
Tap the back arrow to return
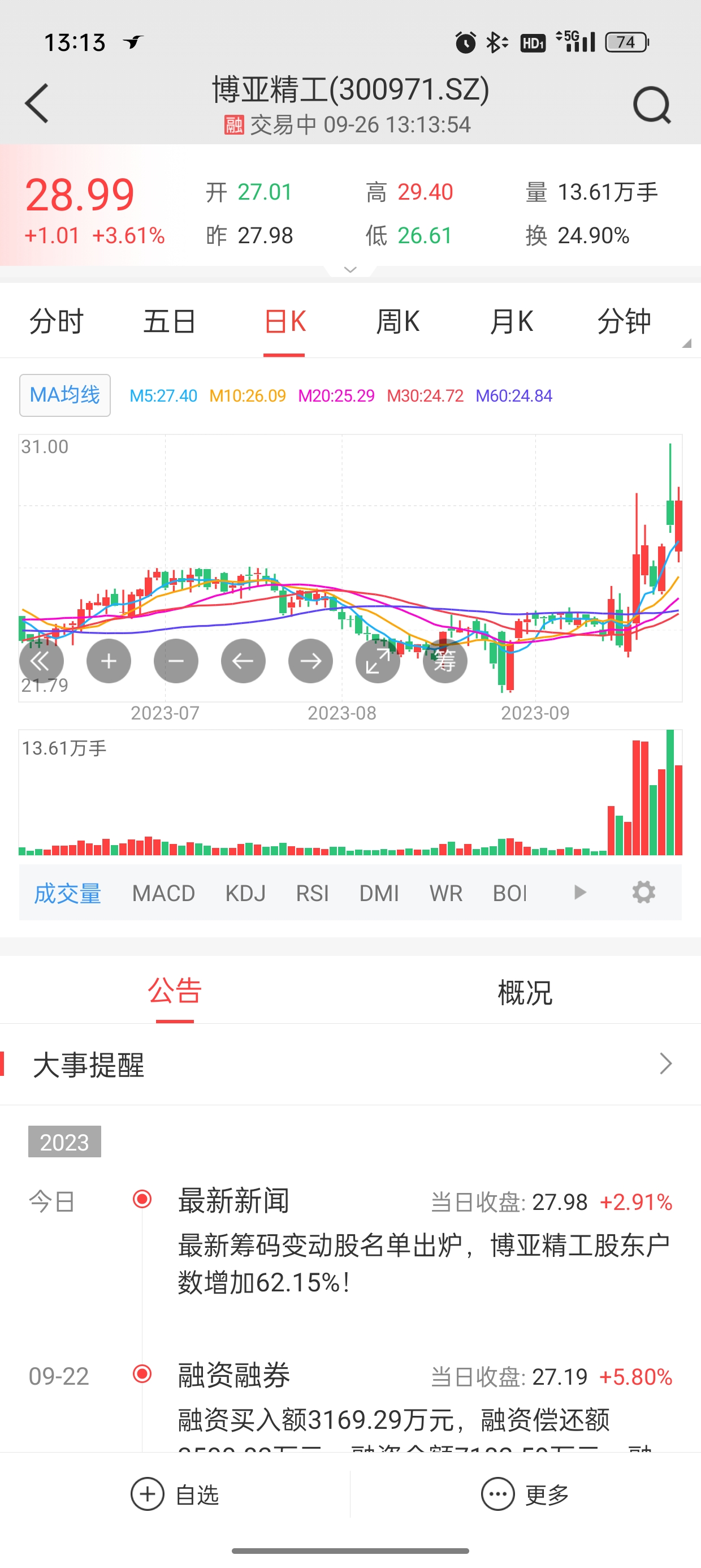pos(38,103)
